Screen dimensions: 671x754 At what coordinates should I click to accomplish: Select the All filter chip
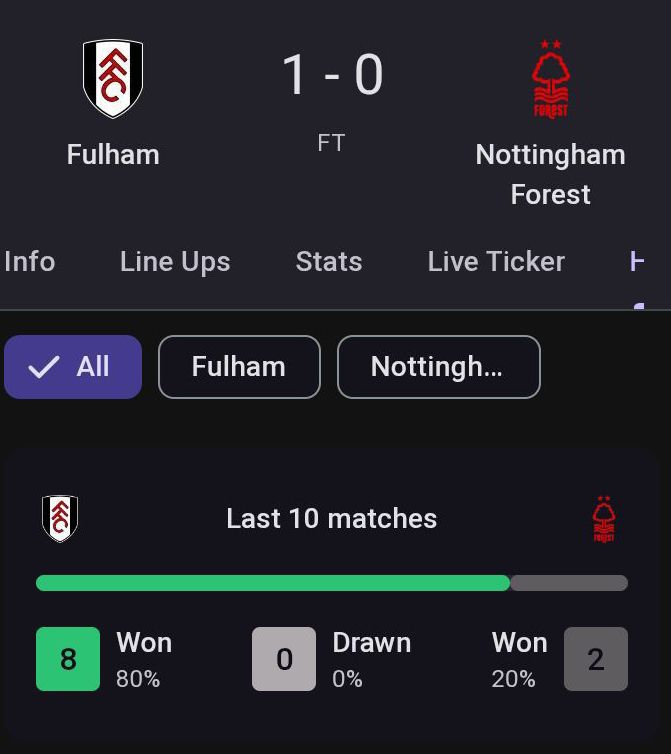pos(73,367)
